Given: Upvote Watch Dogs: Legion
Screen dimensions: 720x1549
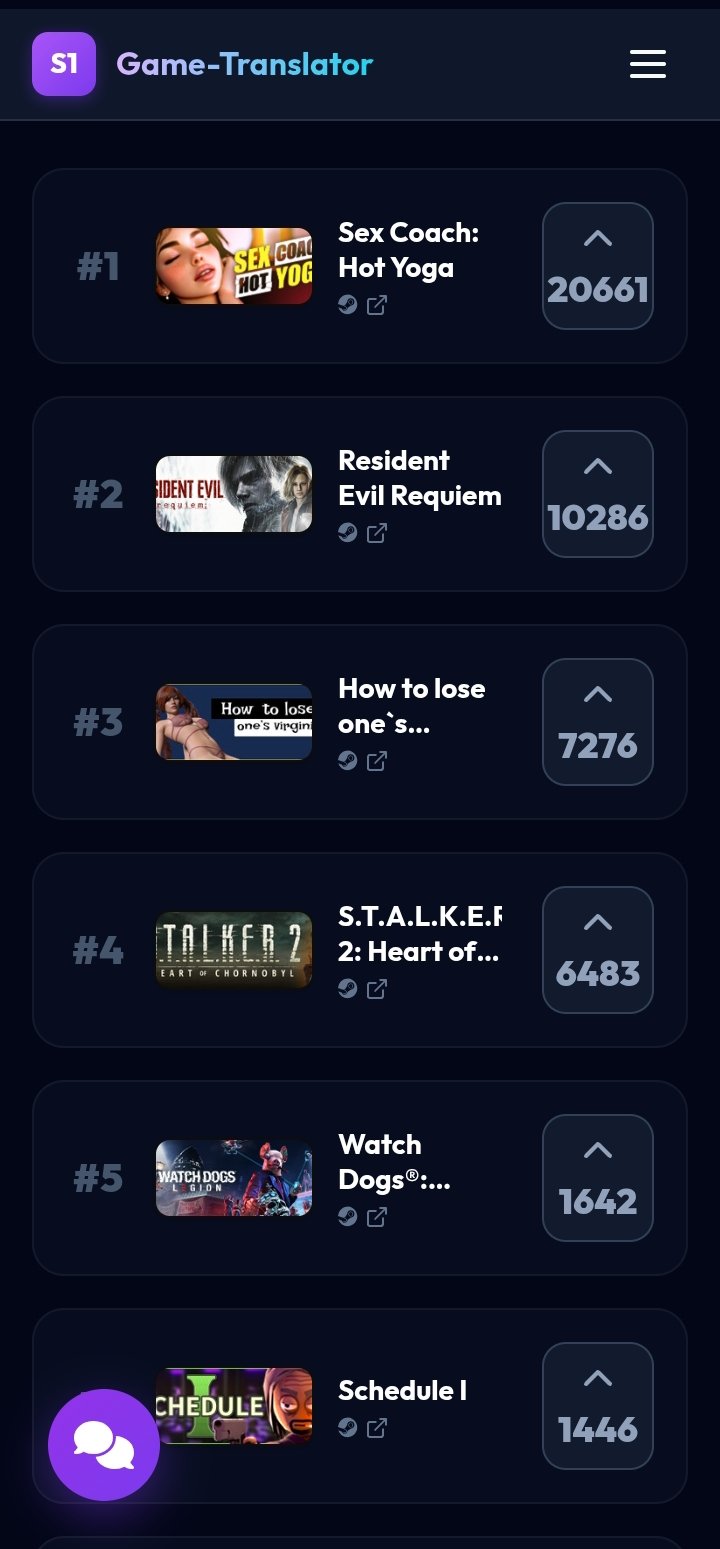Looking at the screenshot, I should [x=597, y=1178].
